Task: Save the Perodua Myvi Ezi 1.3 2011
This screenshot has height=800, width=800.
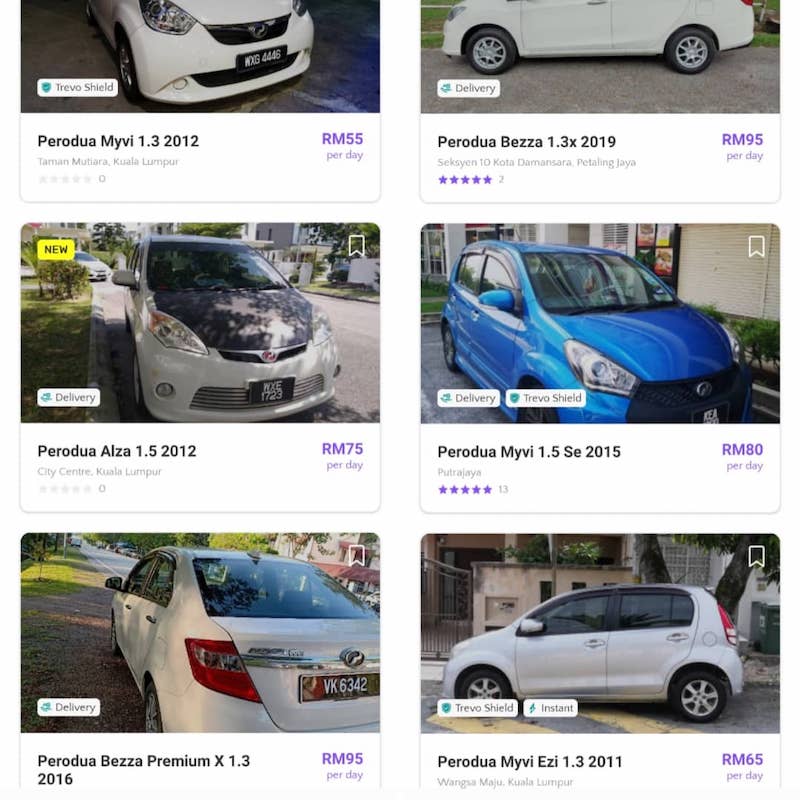Action: click(757, 556)
